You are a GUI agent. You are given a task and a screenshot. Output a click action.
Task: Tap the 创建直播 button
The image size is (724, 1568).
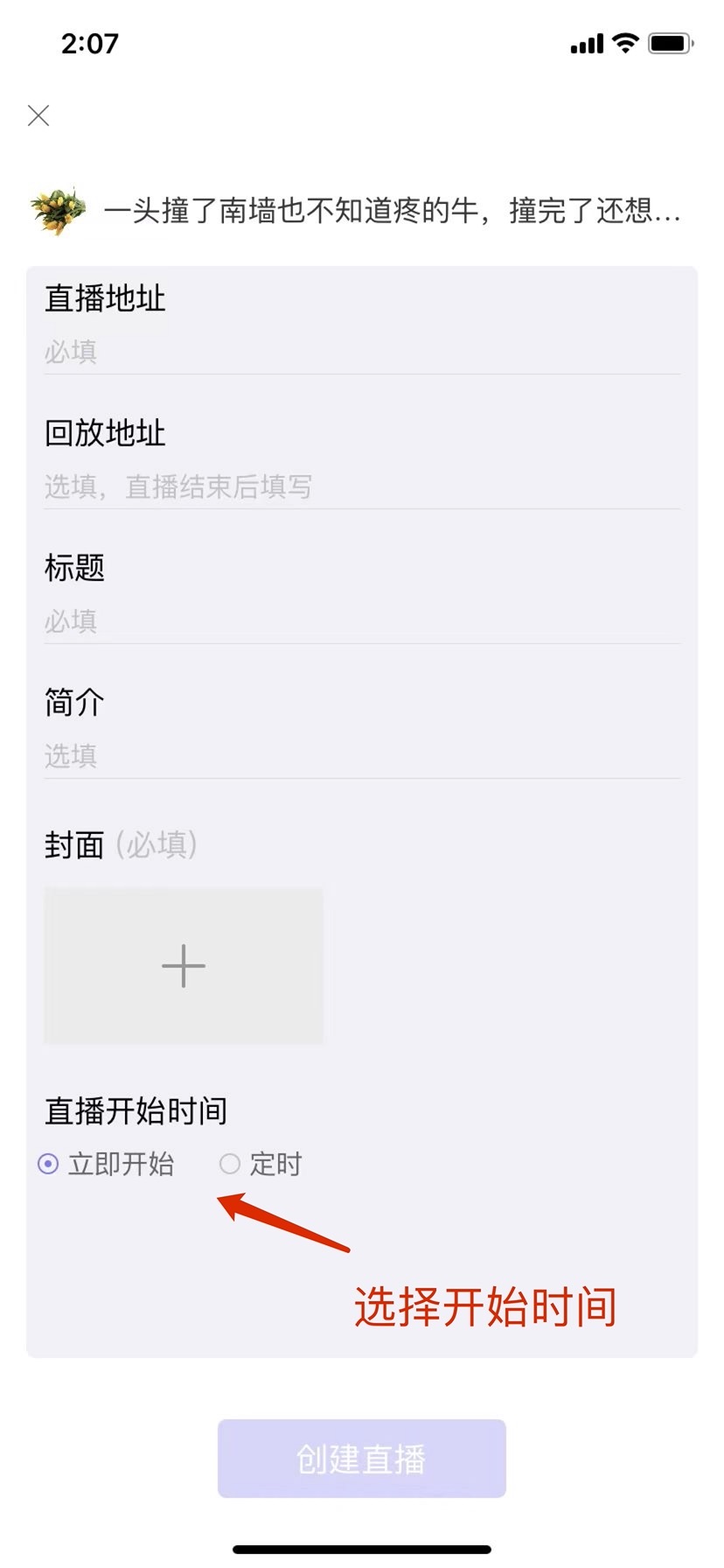click(x=361, y=1459)
